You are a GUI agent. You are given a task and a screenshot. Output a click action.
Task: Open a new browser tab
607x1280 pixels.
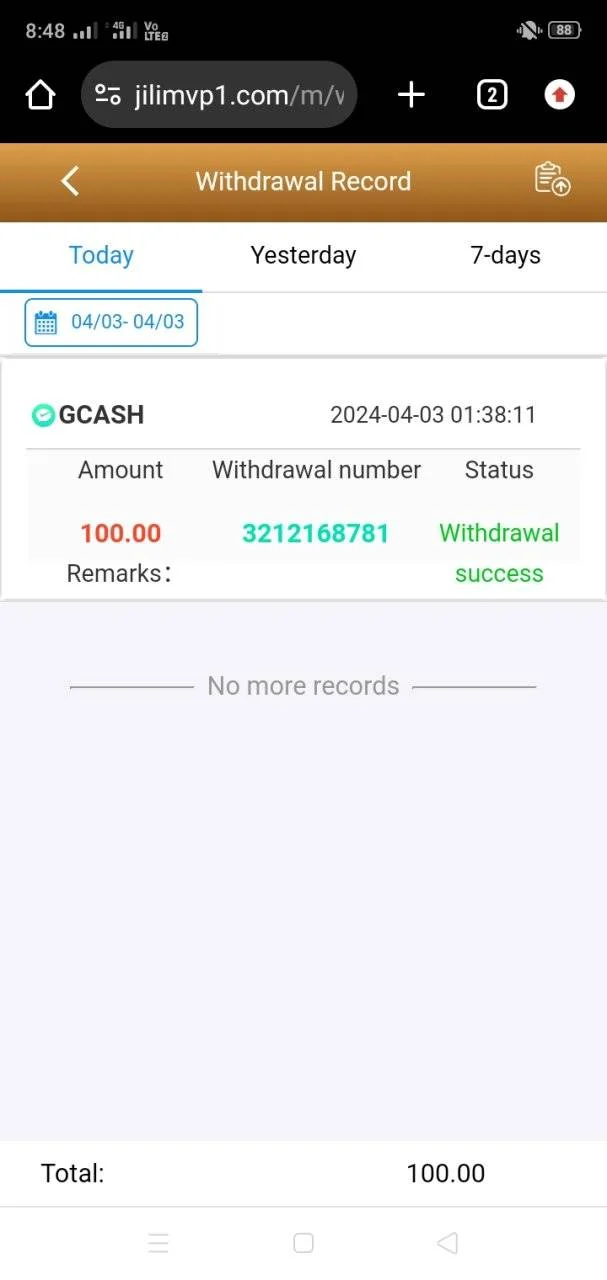point(411,95)
